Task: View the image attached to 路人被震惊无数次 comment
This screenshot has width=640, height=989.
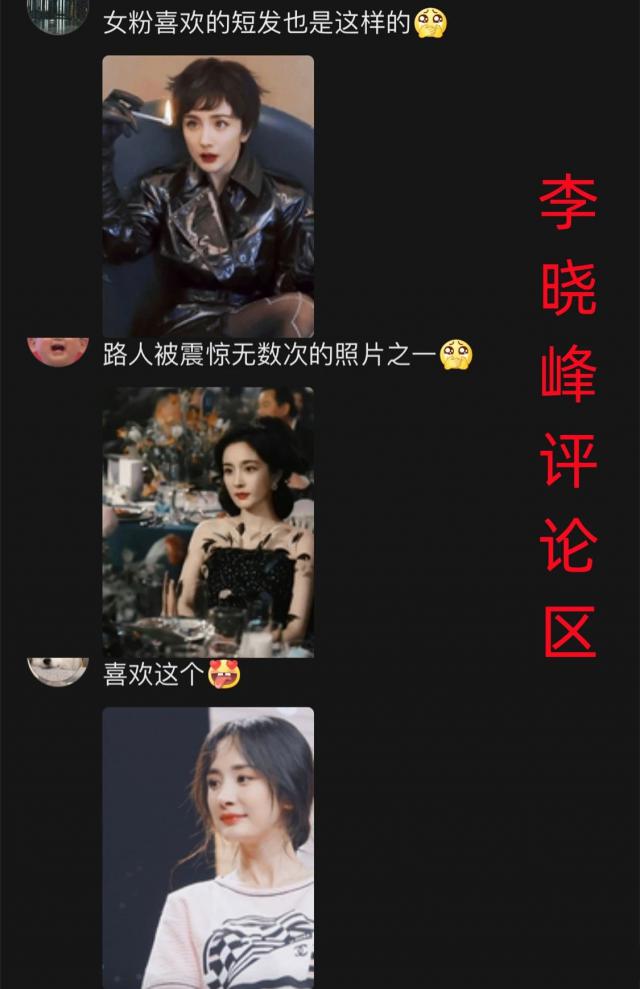Action: pos(208,521)
